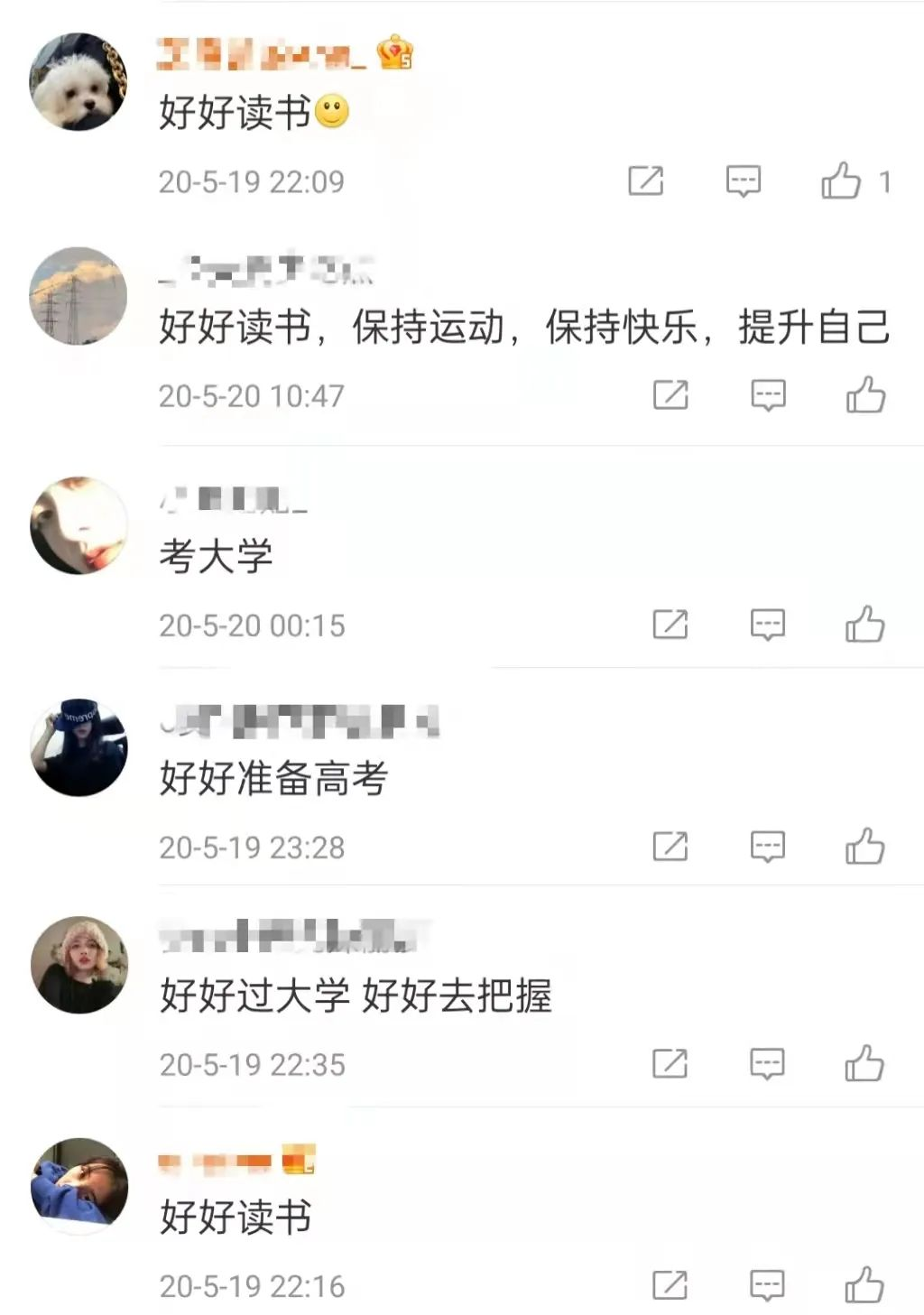Forward the comment "好好读书🙂"
This screenshot has height=1315, width=924.
[x=646, y=180]
